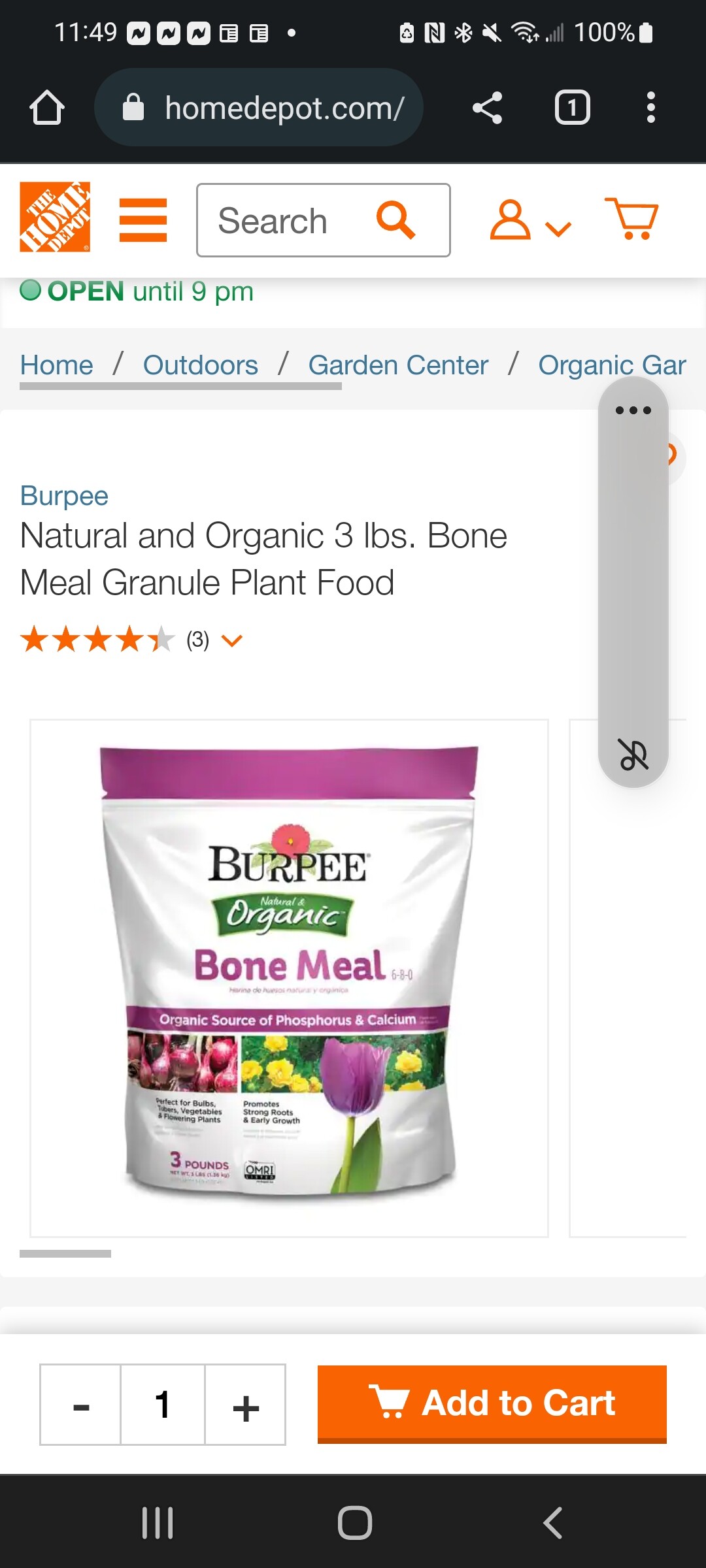Open the orange hamburger menu

point(143,220)
